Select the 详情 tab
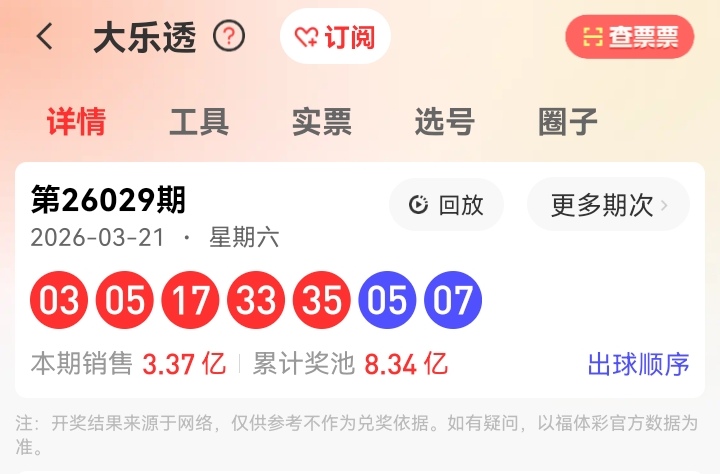Image resolution: width=720 pixels, height=474 pixels. click(76, 122)
